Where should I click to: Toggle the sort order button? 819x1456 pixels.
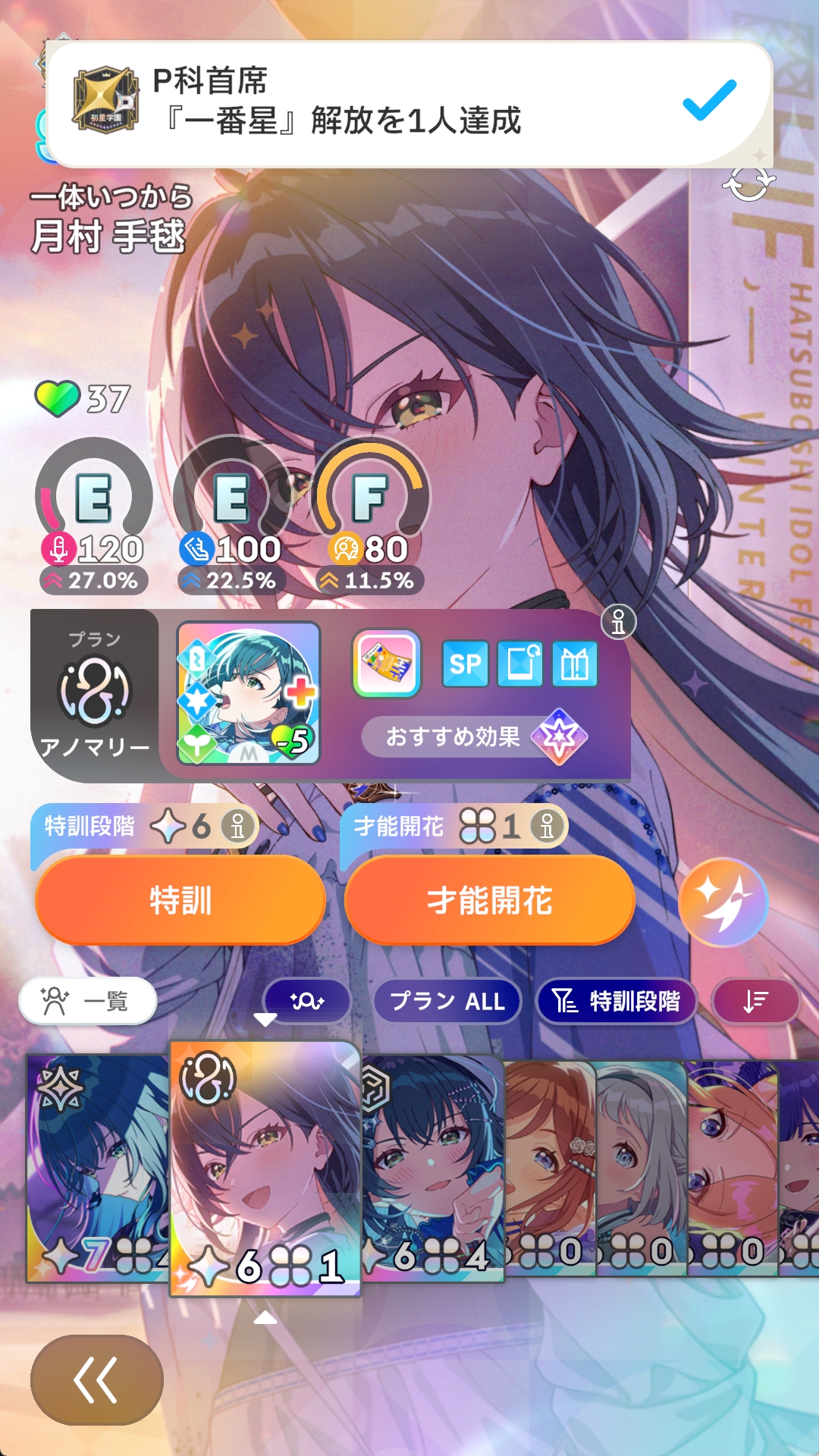point(756,1002)
